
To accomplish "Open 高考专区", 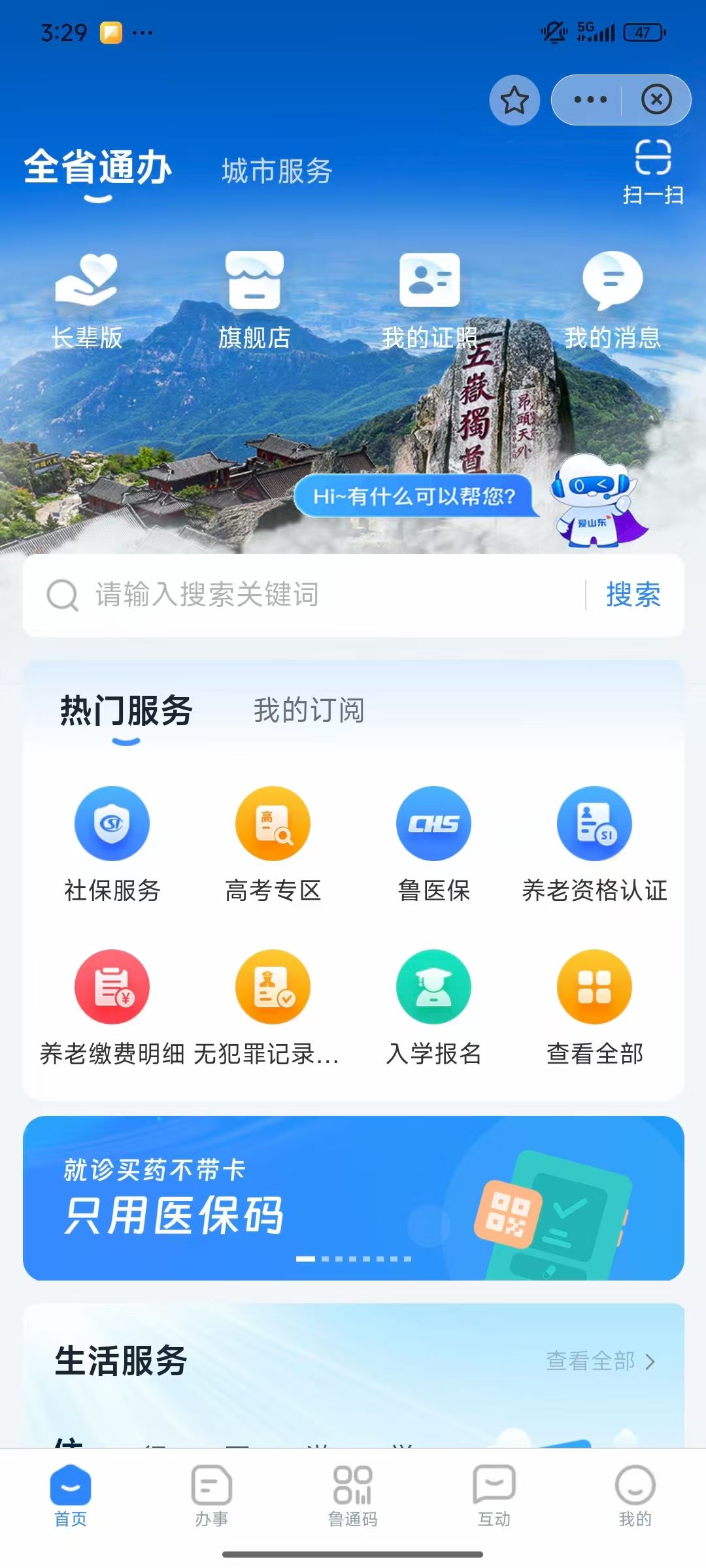I will pos(273,843).
